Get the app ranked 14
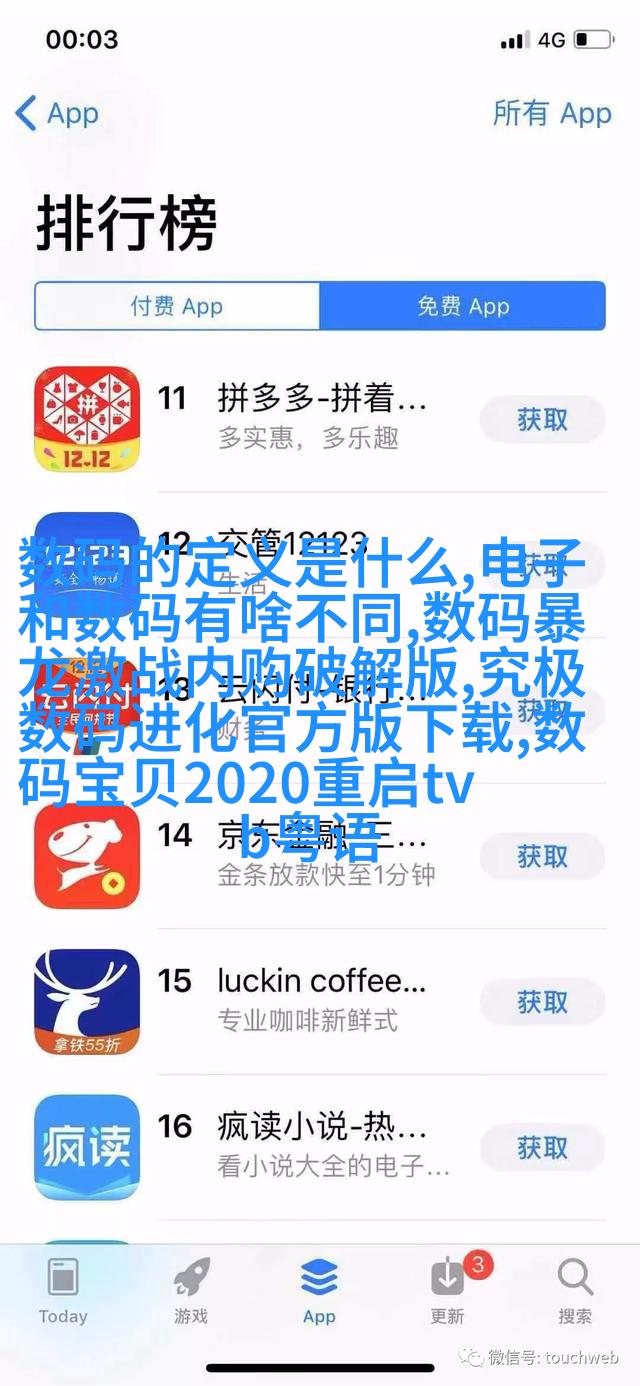The image size is (640, 1386). (x=542, y=856)
